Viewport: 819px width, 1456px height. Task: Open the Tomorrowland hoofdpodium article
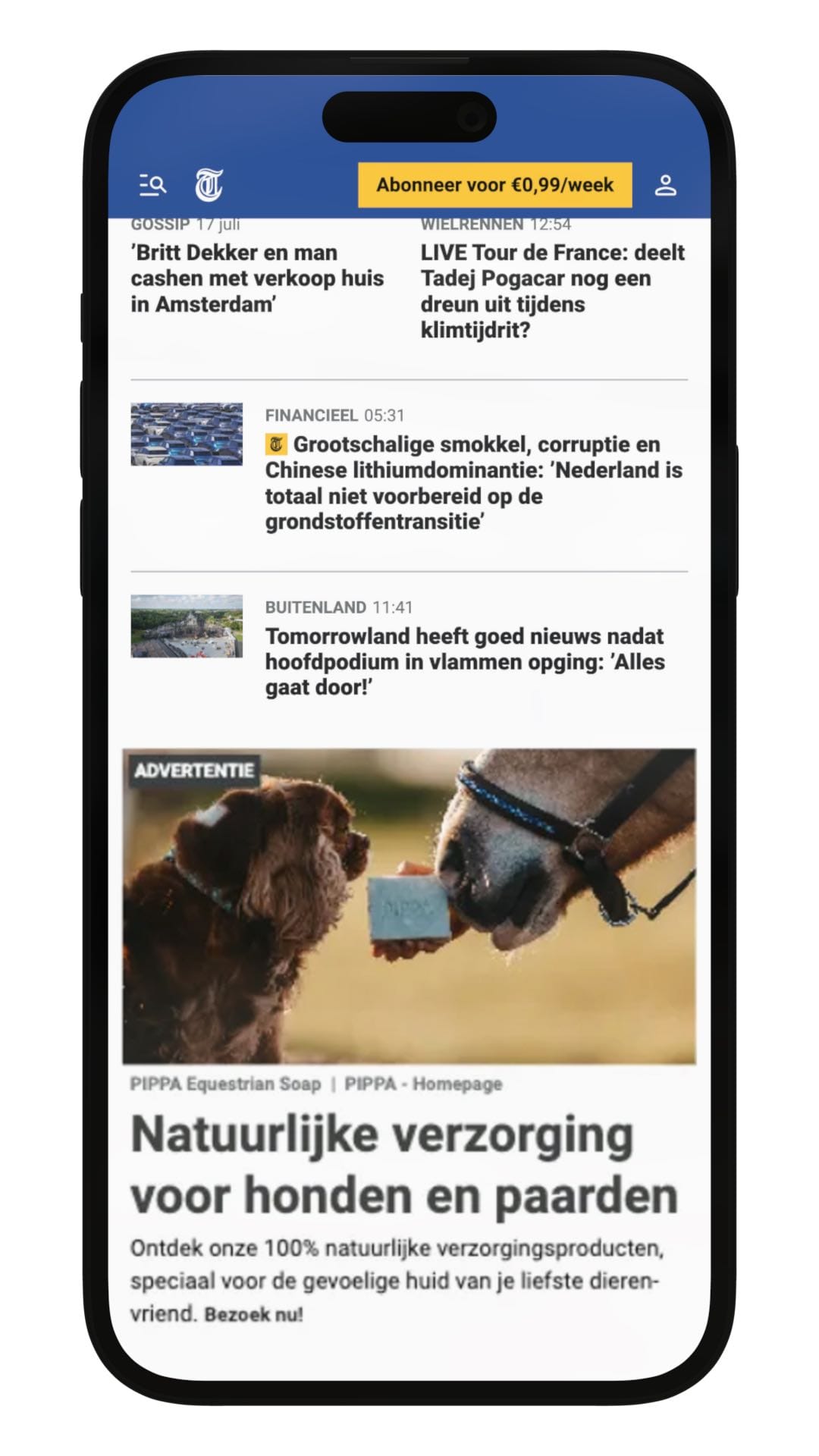(x=464, y=661)
